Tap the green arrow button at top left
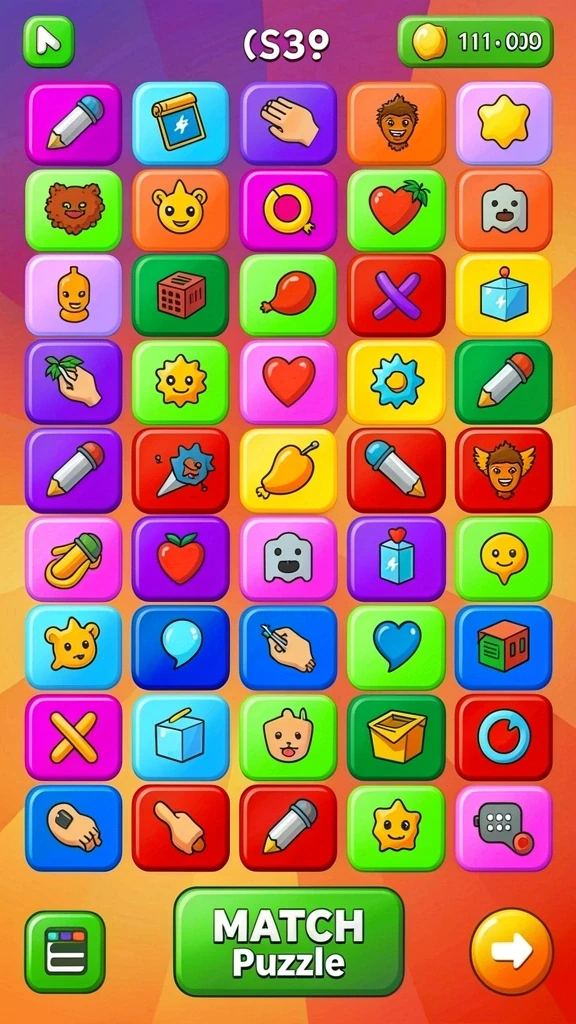 point(48,41)
